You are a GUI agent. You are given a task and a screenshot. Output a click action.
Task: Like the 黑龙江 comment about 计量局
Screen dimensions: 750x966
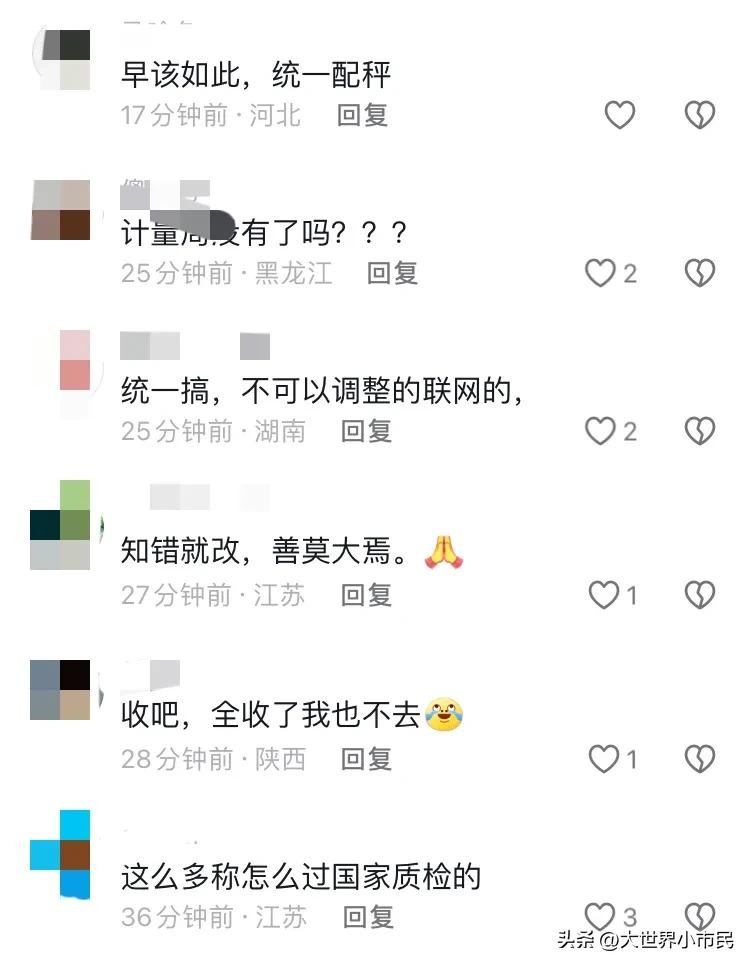coord(600,273)
